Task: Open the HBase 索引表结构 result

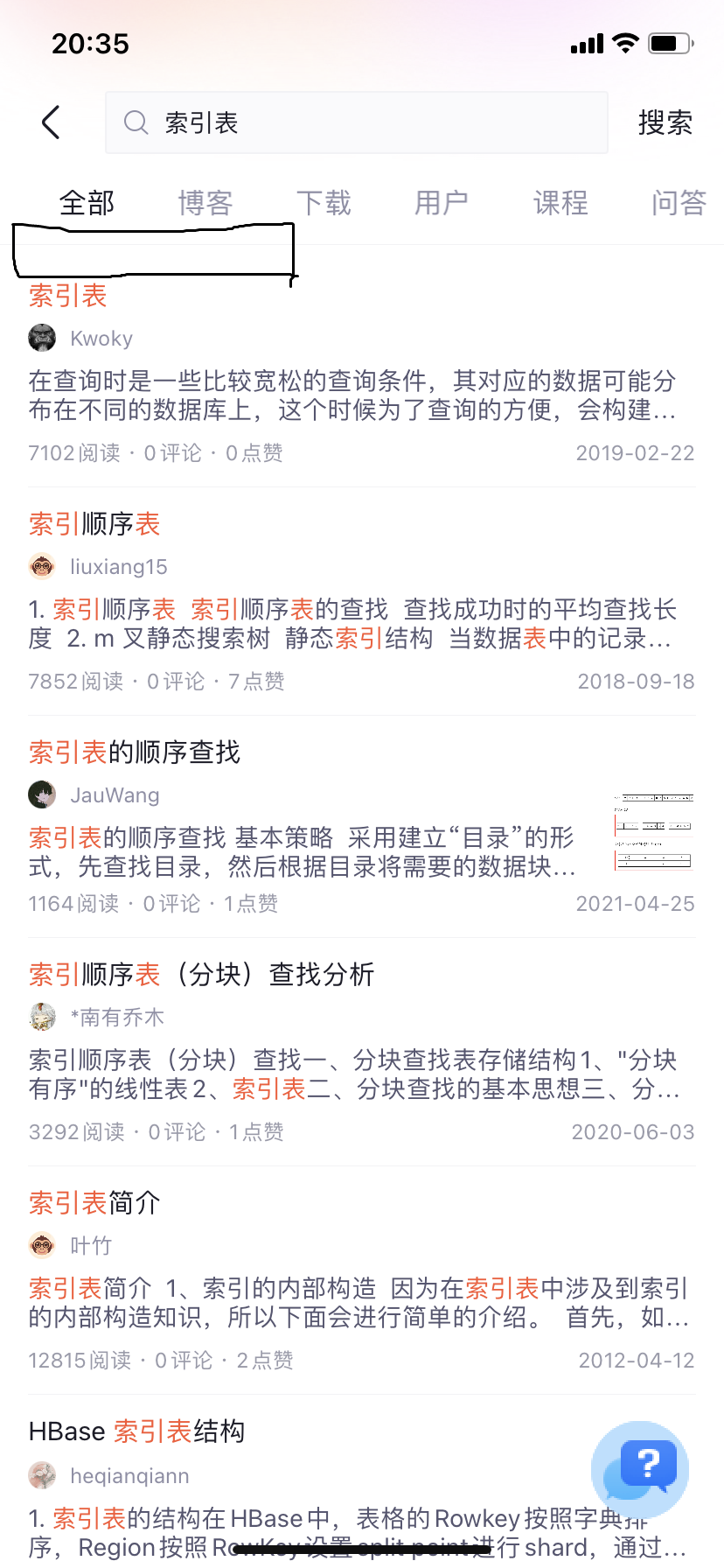Action: point(137,1431)
